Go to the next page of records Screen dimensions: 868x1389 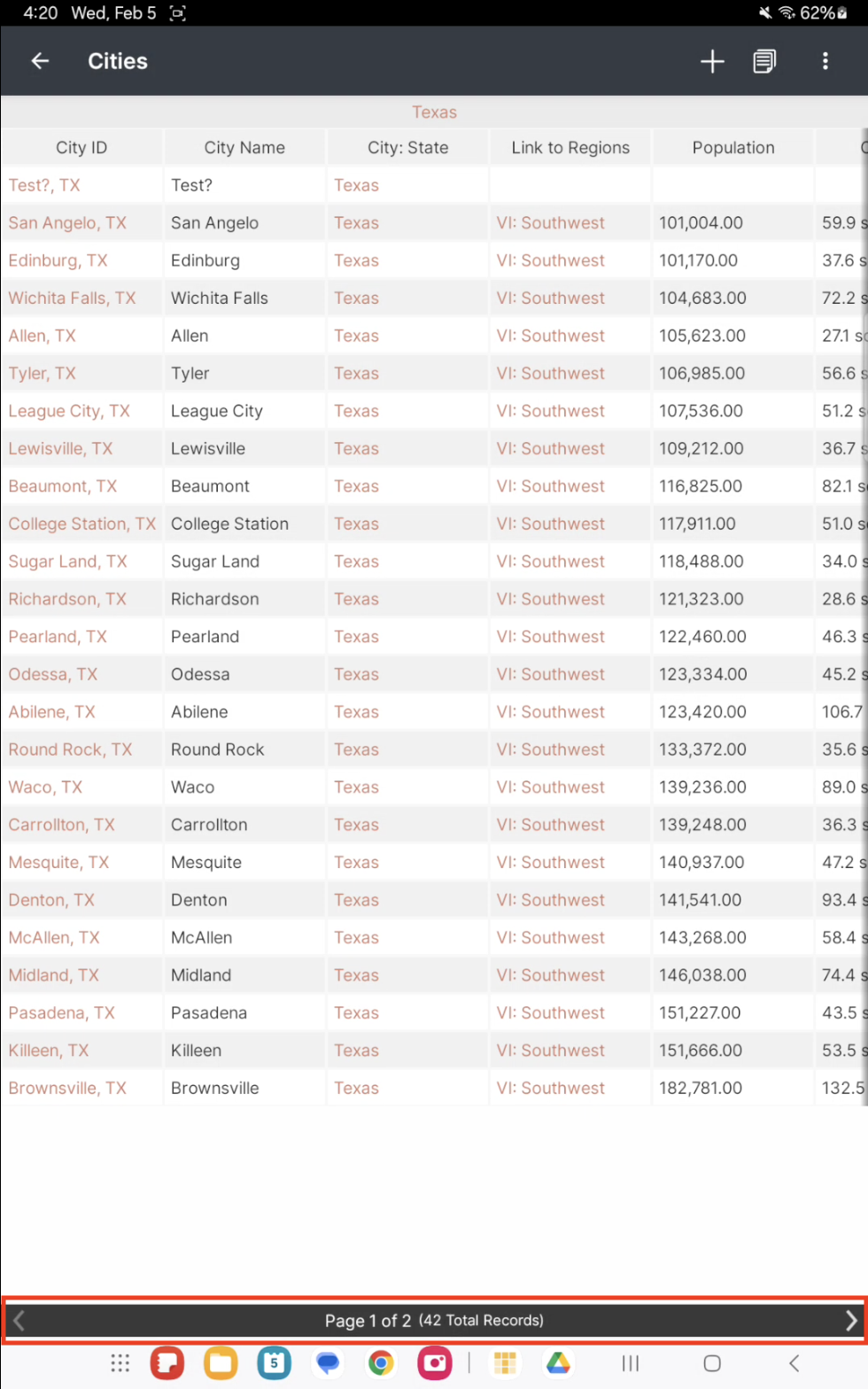[x=850, y=1320]
